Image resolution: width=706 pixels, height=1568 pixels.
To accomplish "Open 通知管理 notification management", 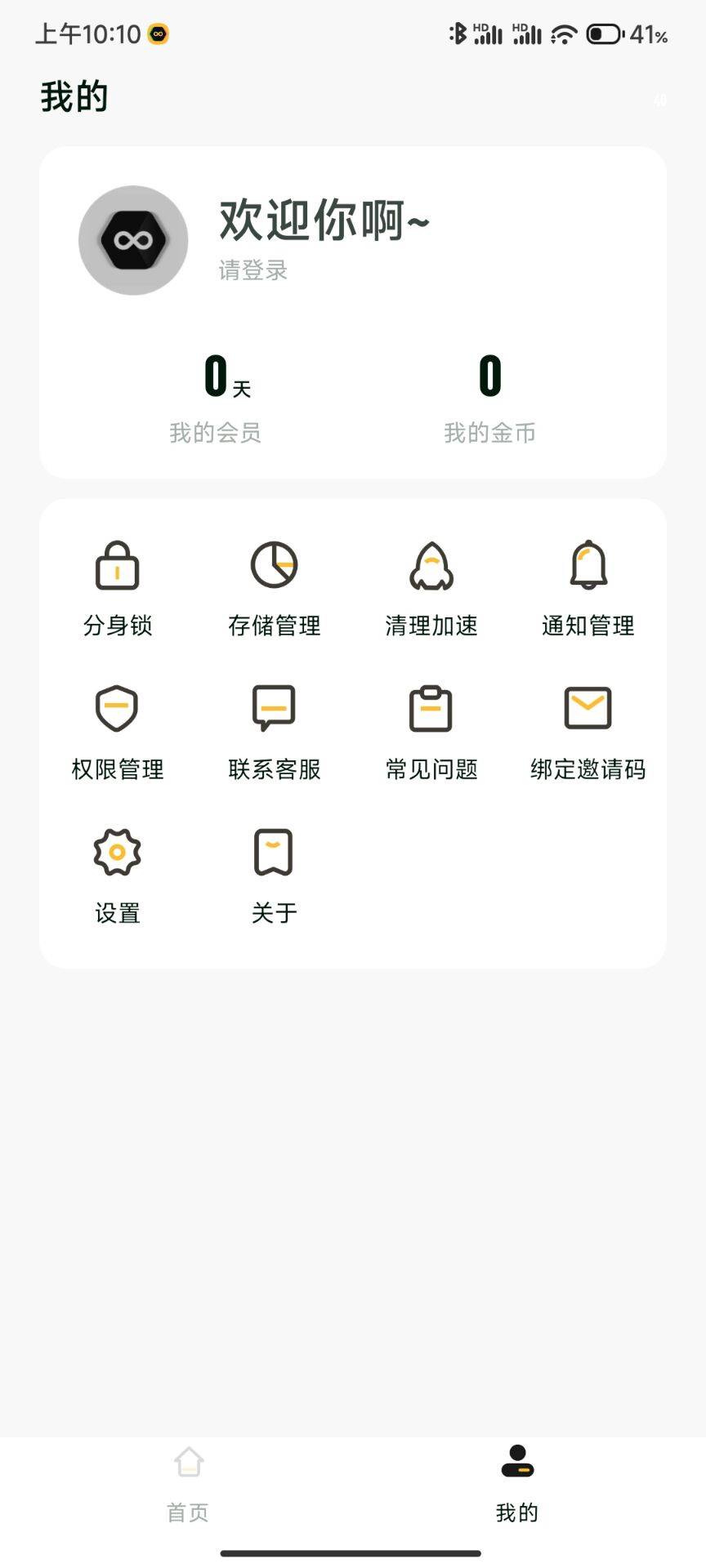I will click(x=588, y=588).
